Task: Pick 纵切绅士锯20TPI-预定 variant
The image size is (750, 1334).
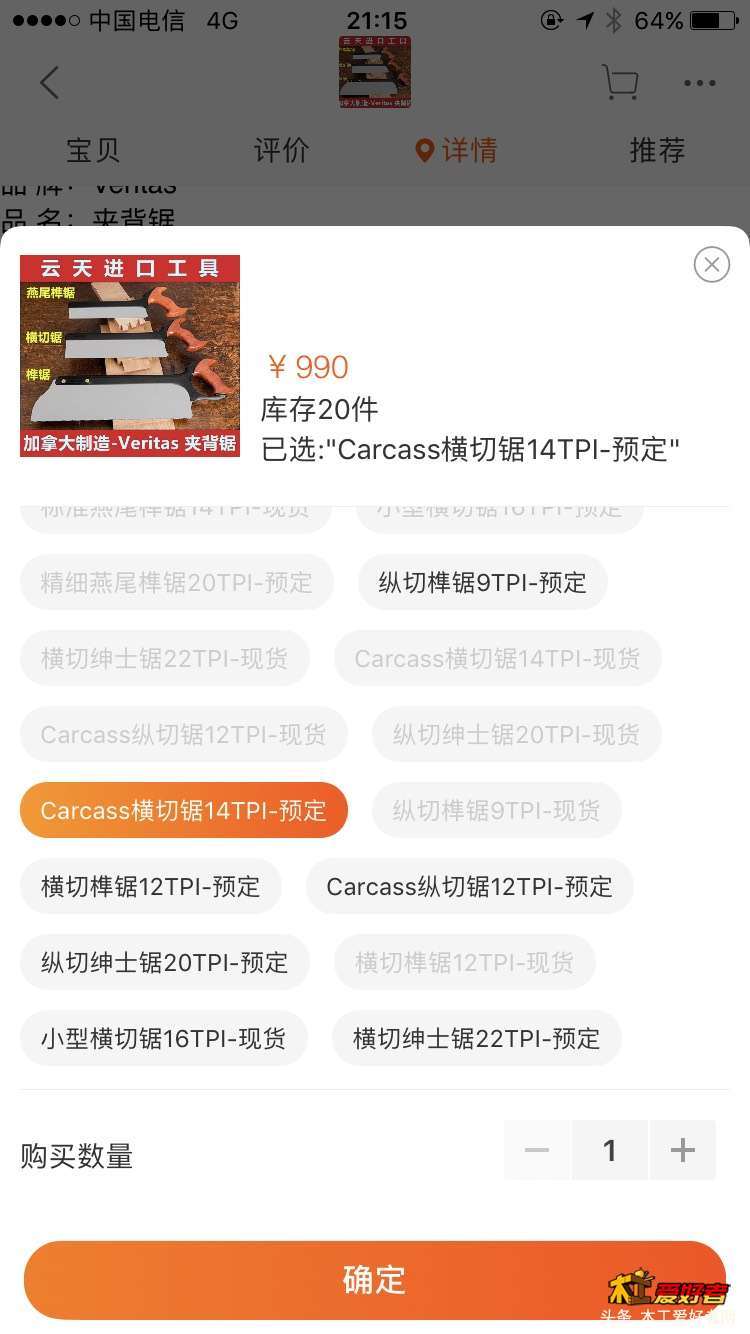Action: click(x=164, y=963)
